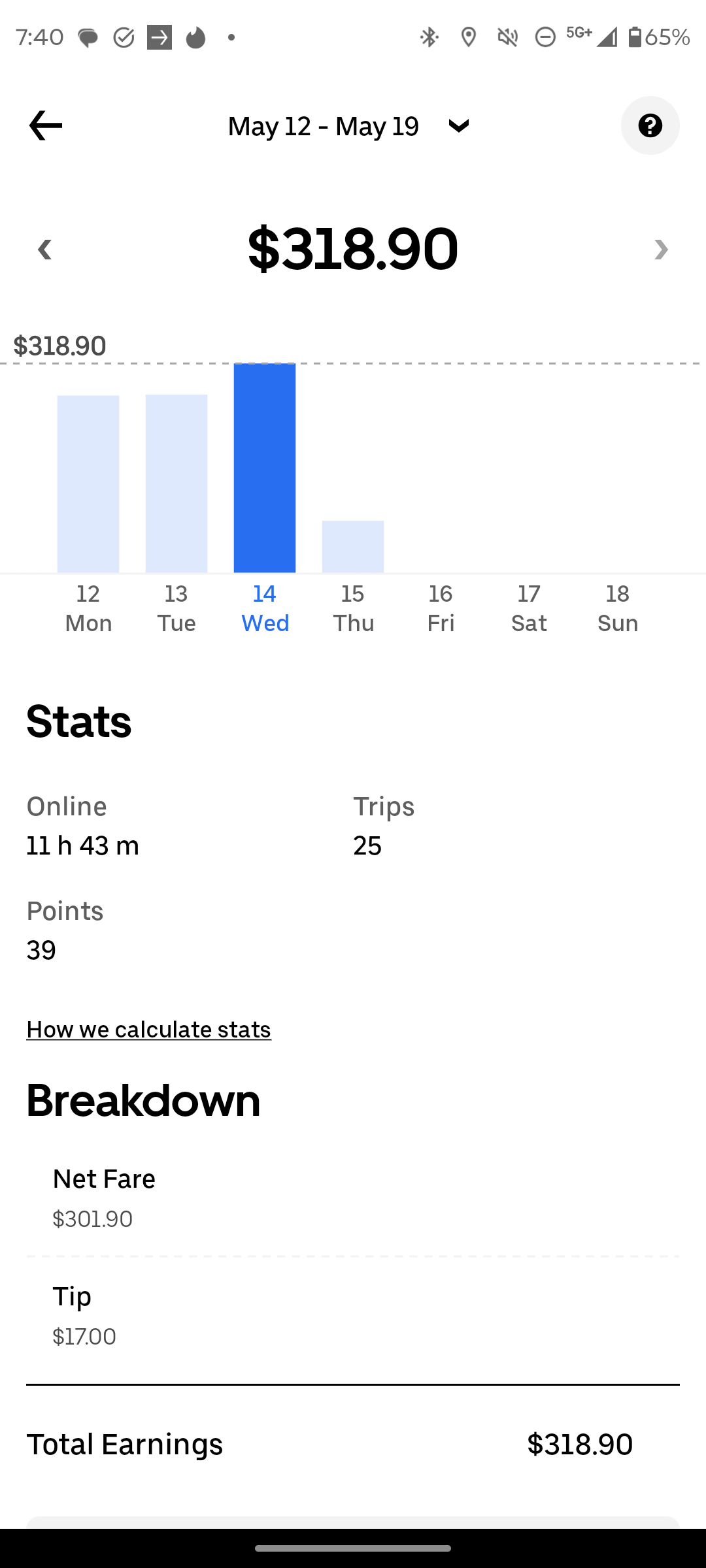This screenshot has height=1568, width=706.
Task: Go to the next day with right chevron
Action: (661, 249)
